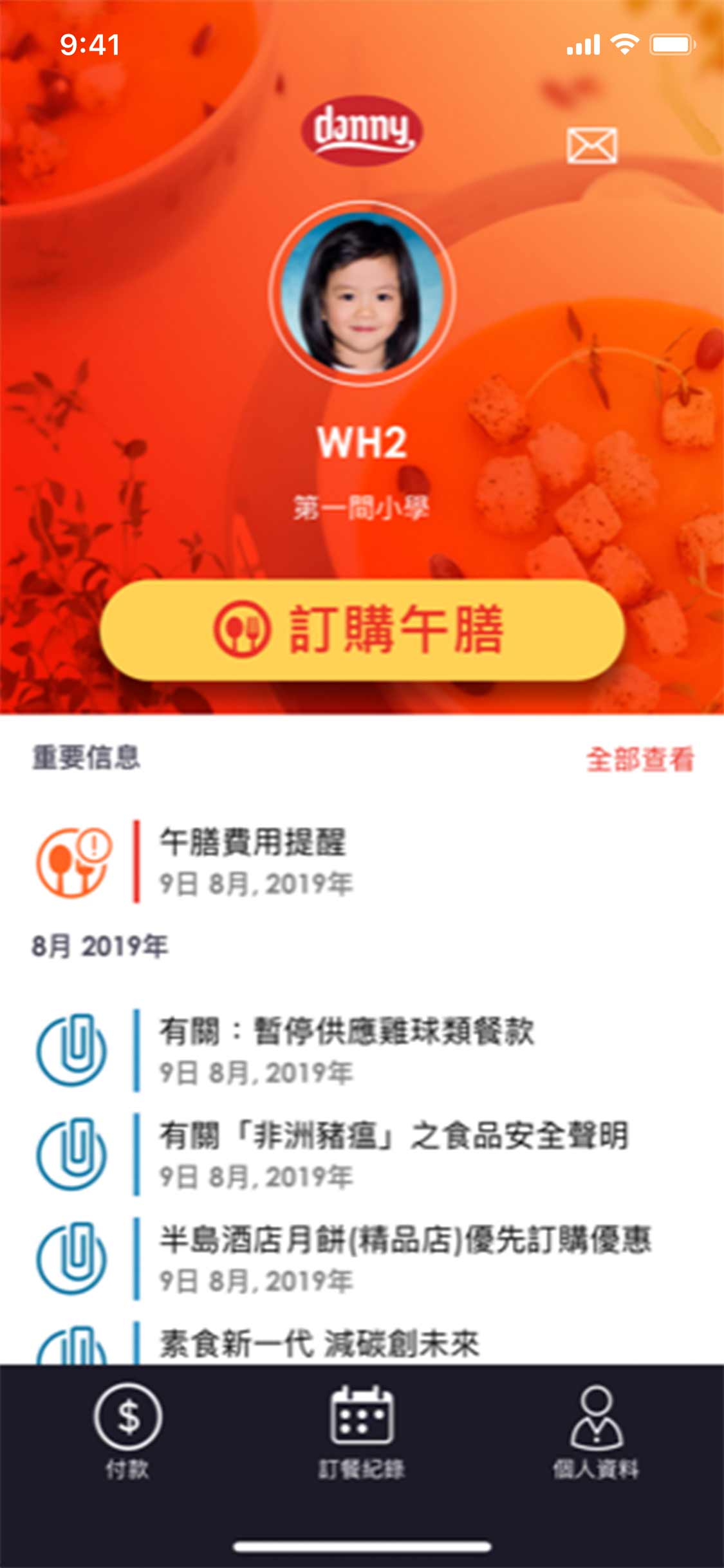Open 全部查看 to view all messages
Screen dimensions: 724x1568
640,760
